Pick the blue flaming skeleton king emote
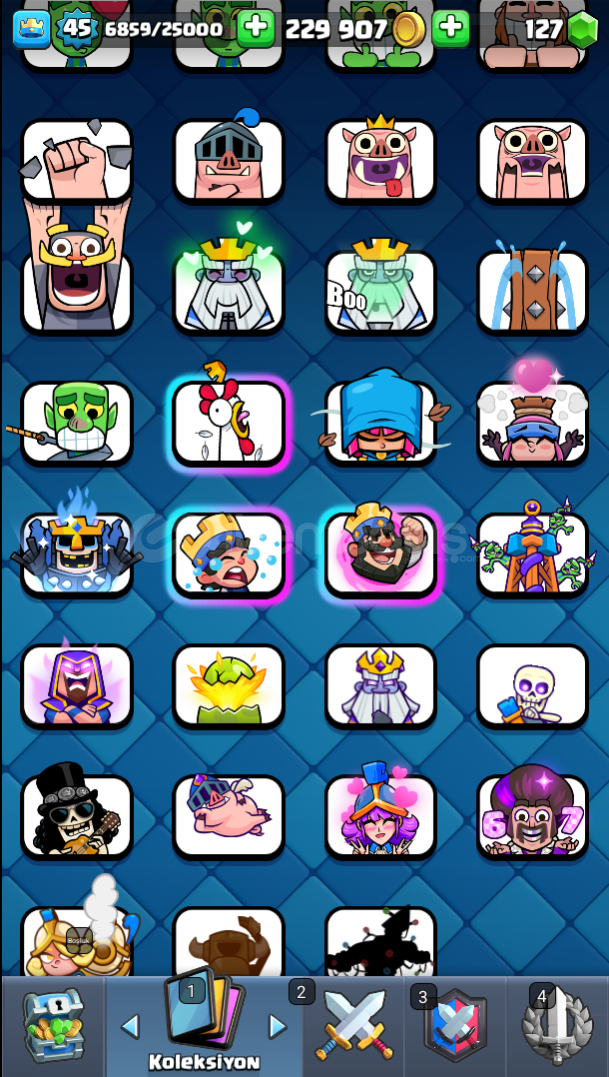This screenshot has height=1077, width=609. [x=77, y=555]
